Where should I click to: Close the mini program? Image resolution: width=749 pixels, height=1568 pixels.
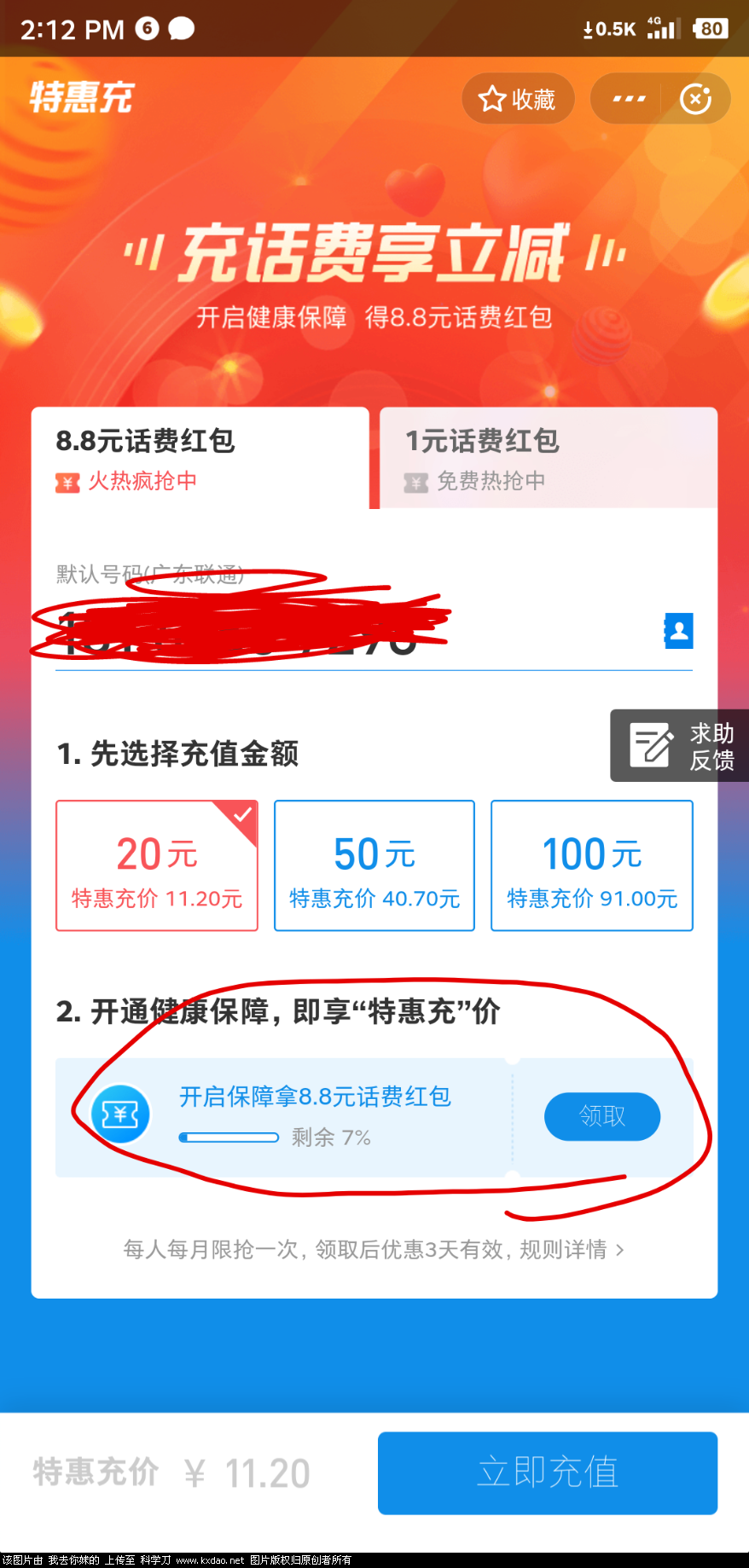click(695, 99)
